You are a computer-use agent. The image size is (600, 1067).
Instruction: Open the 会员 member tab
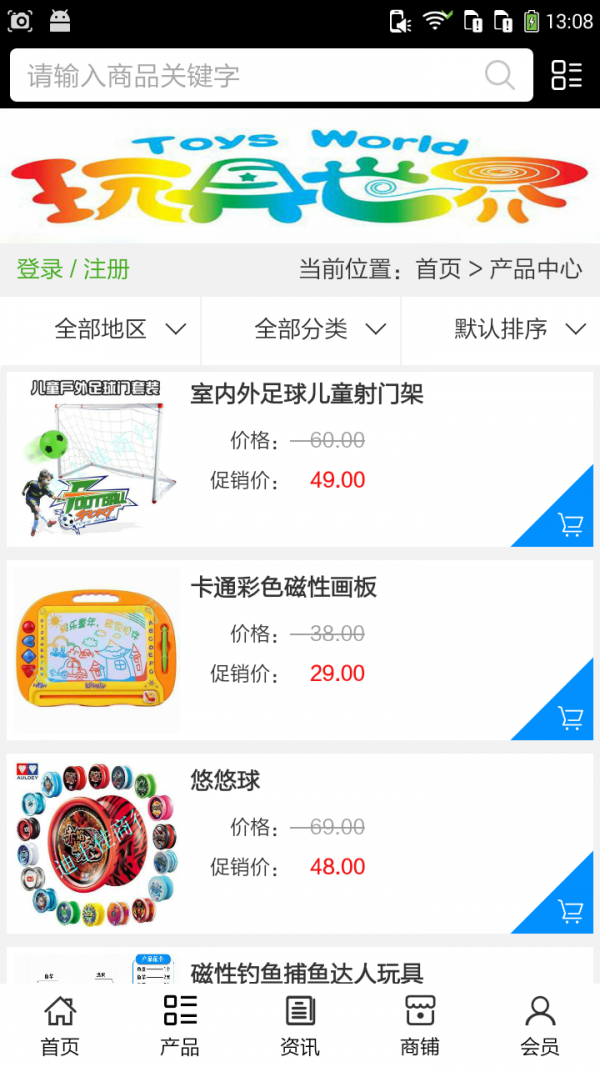[540, 1025]
